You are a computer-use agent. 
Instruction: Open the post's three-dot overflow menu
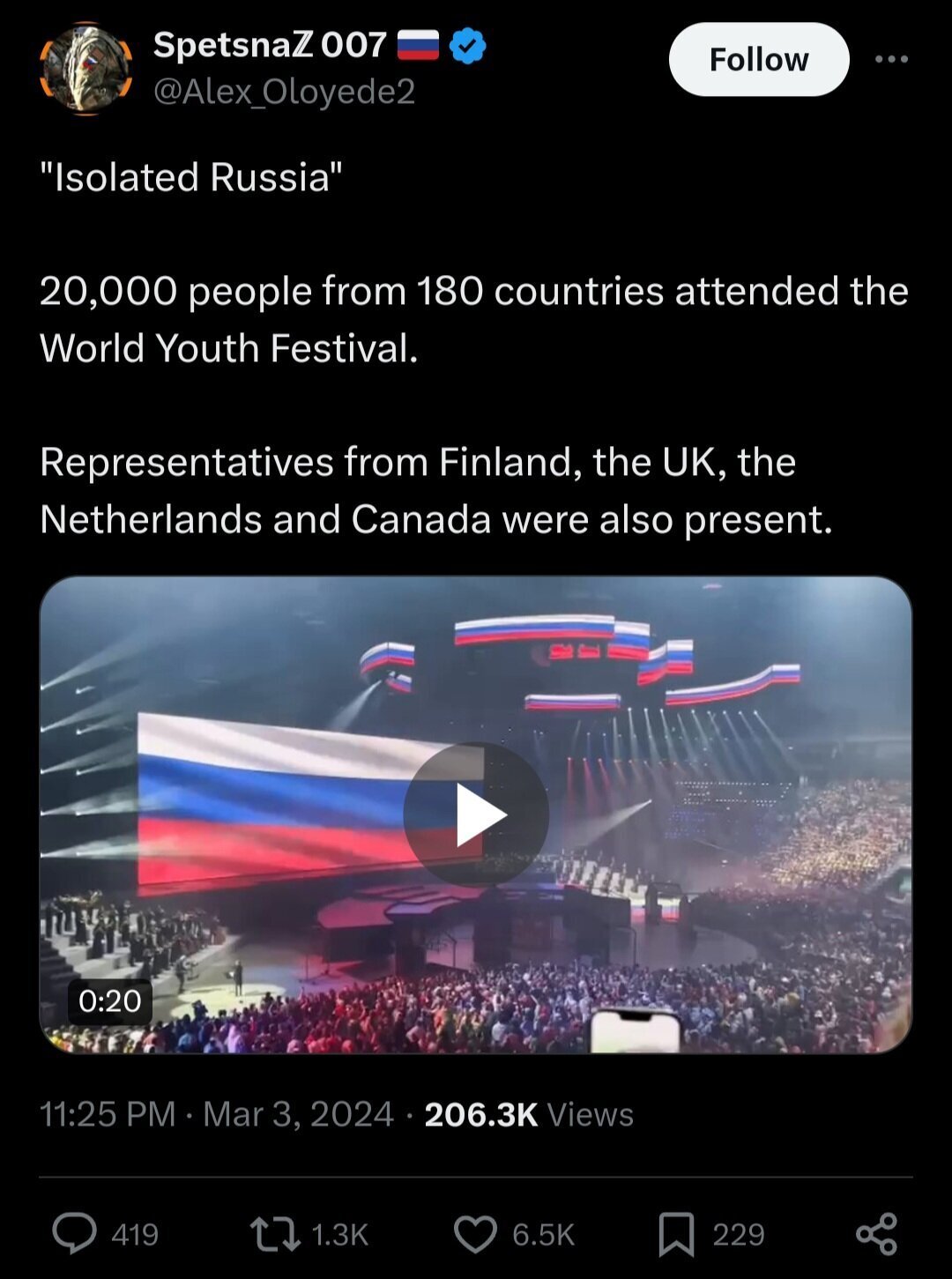[x=891, y=59]
